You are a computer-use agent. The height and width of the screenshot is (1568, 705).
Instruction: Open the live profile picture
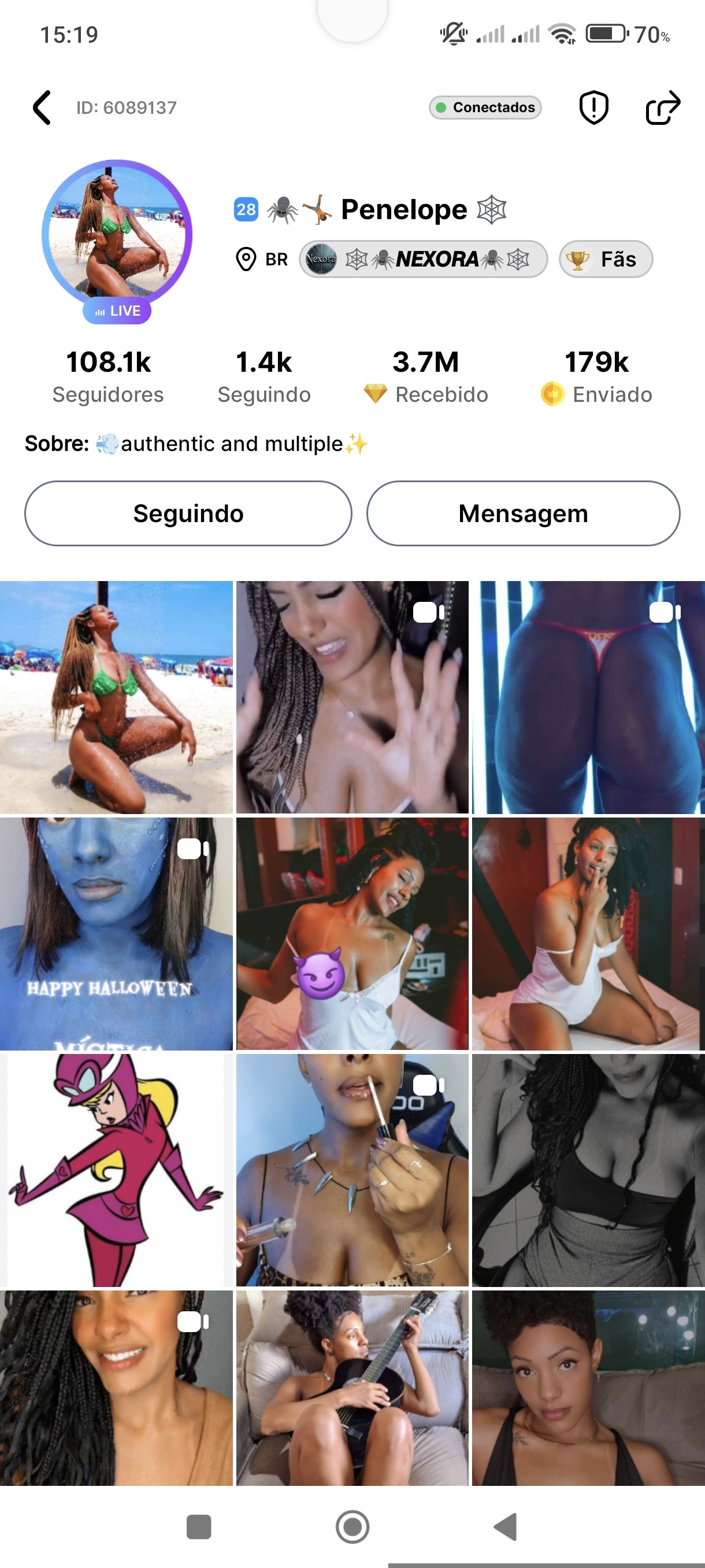click(117, 235)
